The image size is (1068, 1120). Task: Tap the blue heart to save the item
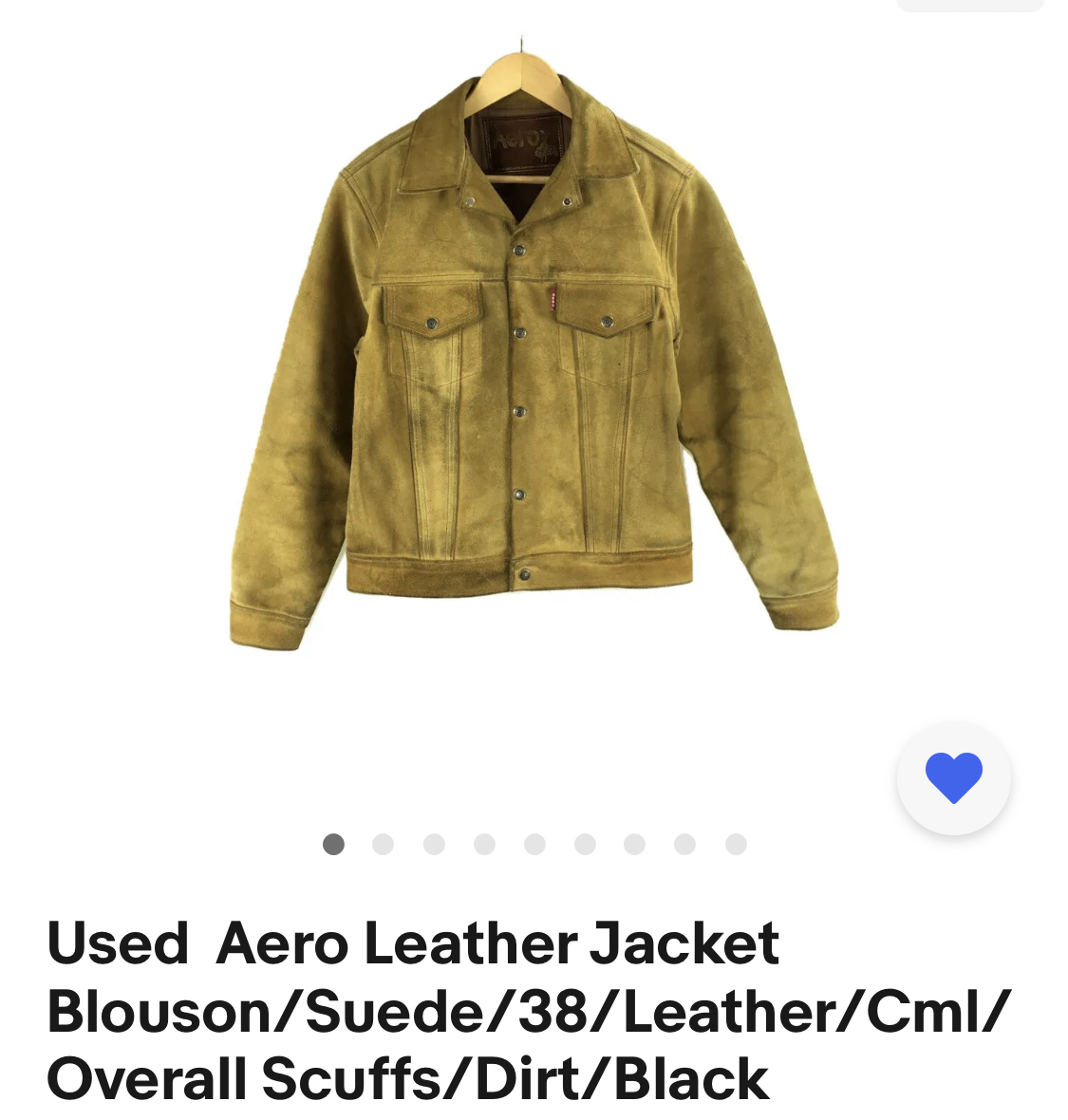pyautogui.click(x=953, y=778)
